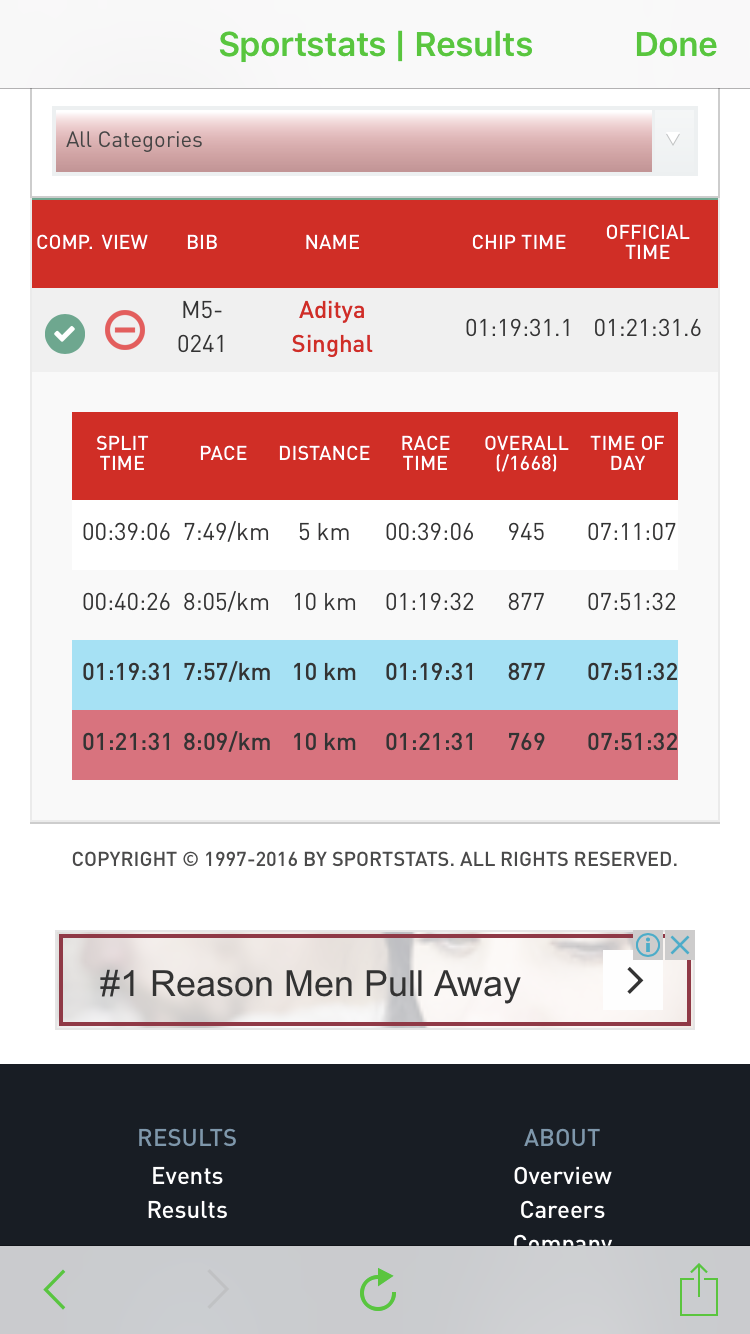Viewport: 750px width, 1334px height.
Task: Collapse split details with the red minus icon
Action: click(x=125, y=330)
